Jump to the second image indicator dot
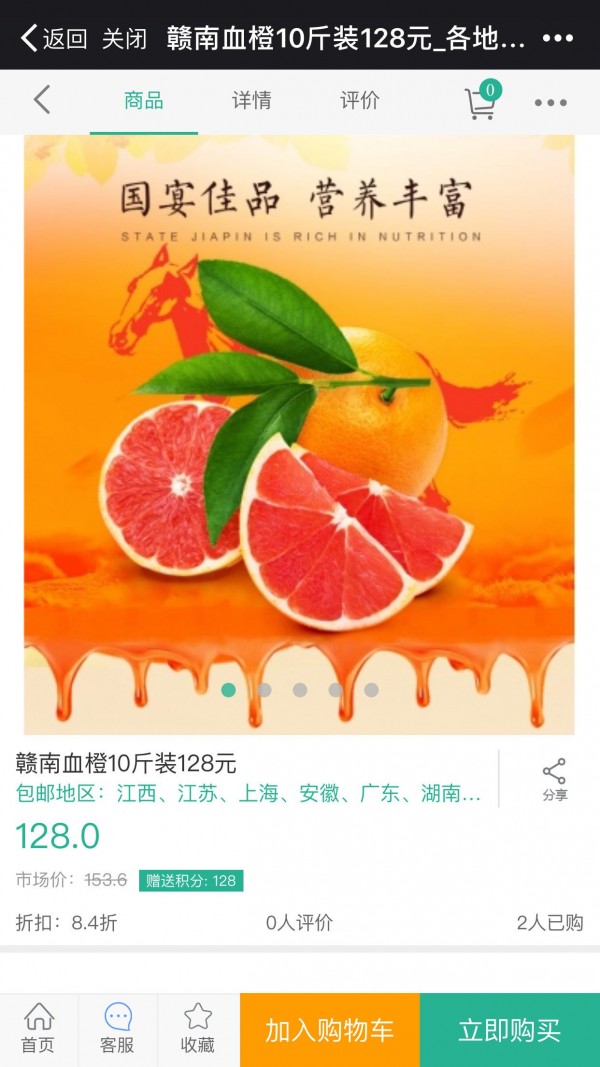Screen dimensions: 600x1067 click(x=264, y=690)
